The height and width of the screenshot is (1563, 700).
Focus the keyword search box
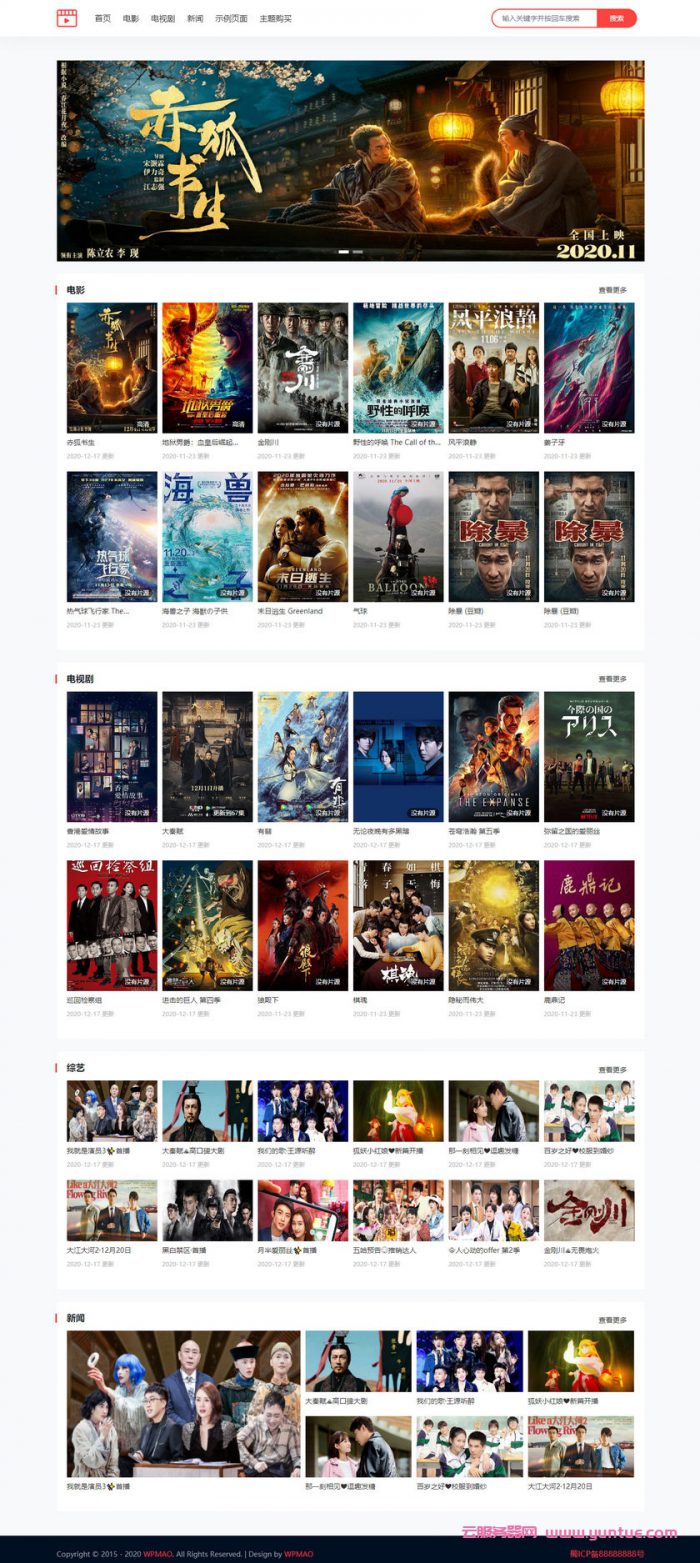click(545, 18)
